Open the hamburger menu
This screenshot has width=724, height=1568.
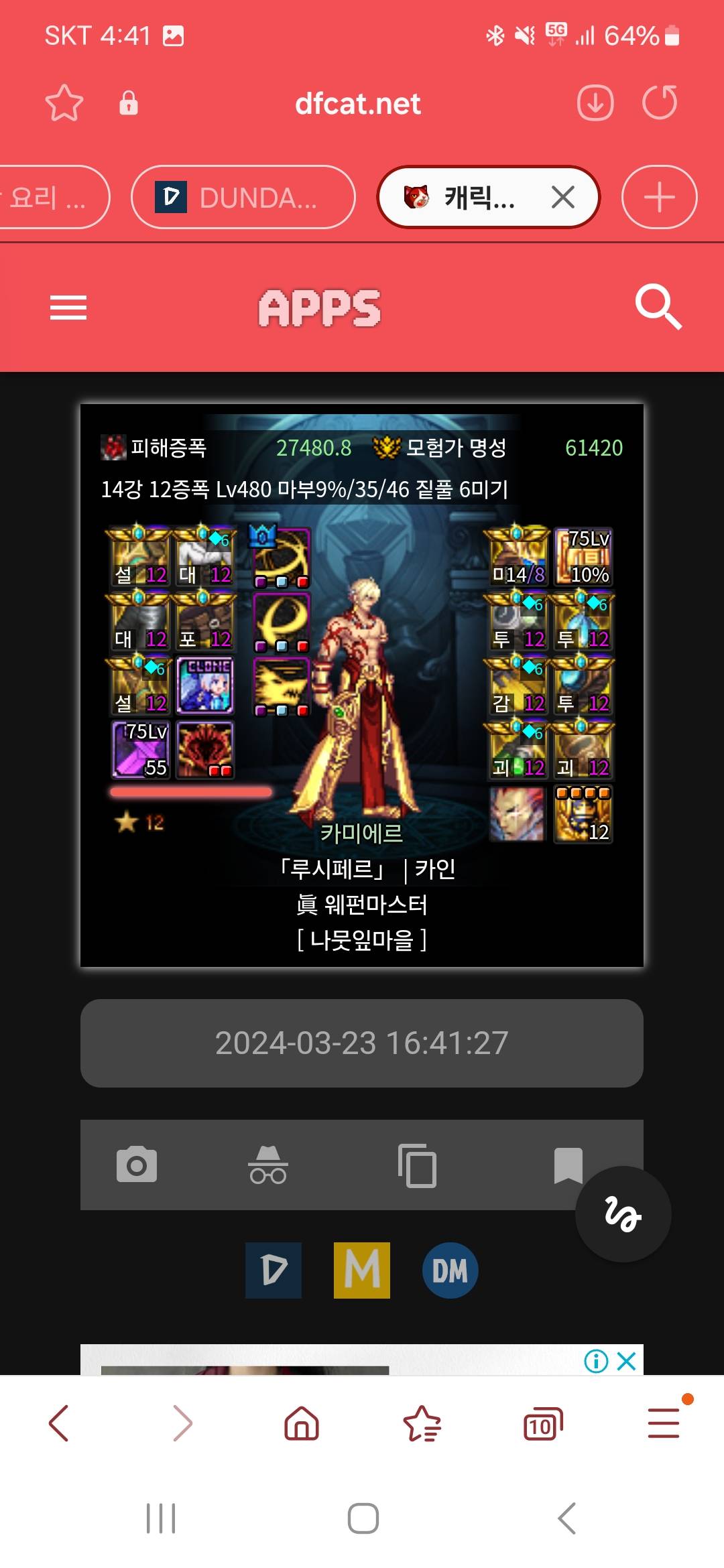pos(68,308)
